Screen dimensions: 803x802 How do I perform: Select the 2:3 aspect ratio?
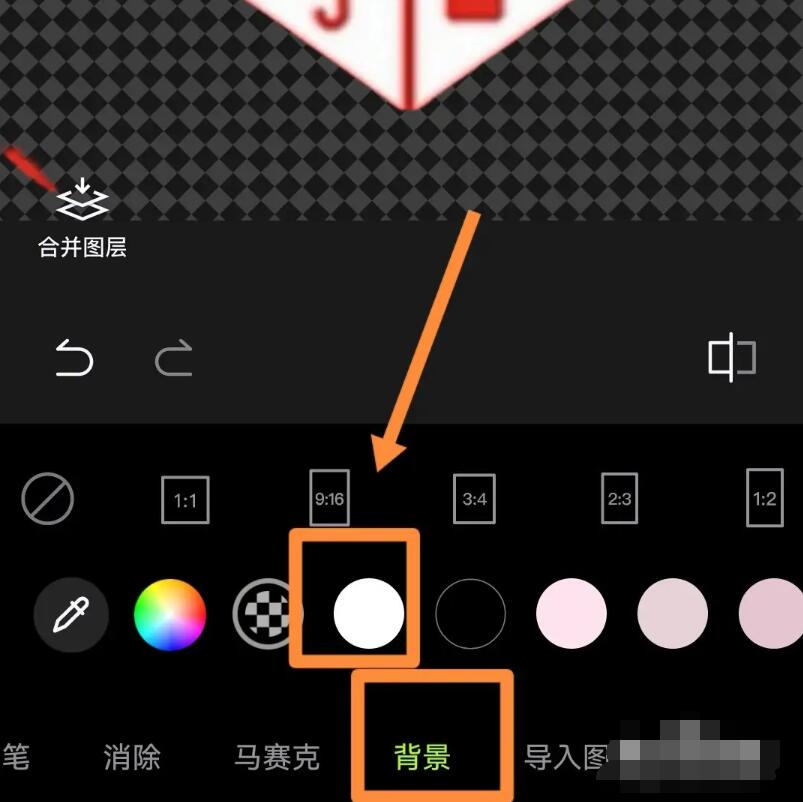pos(619,497)
